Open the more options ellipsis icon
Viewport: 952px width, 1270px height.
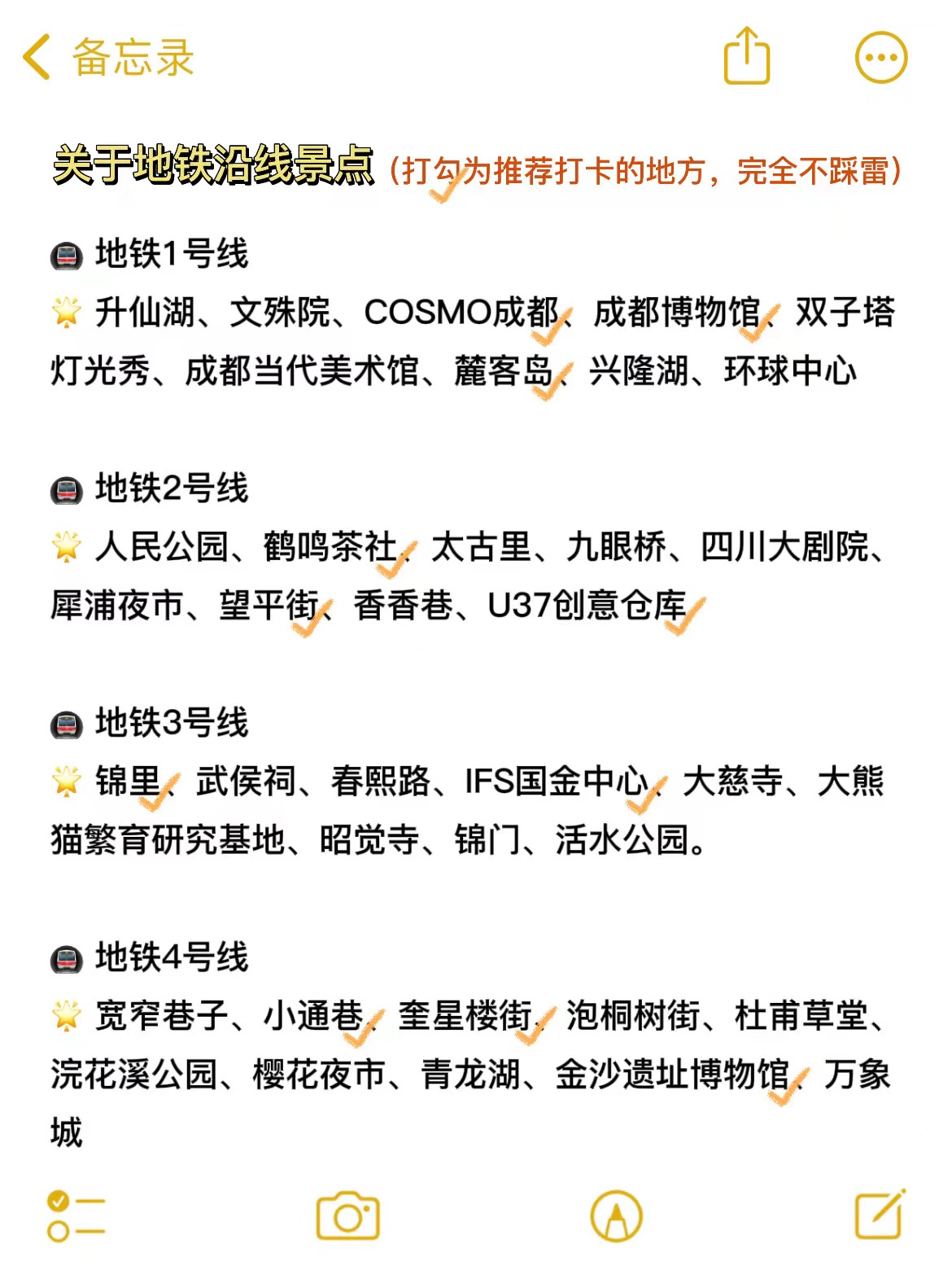(881, 59)
